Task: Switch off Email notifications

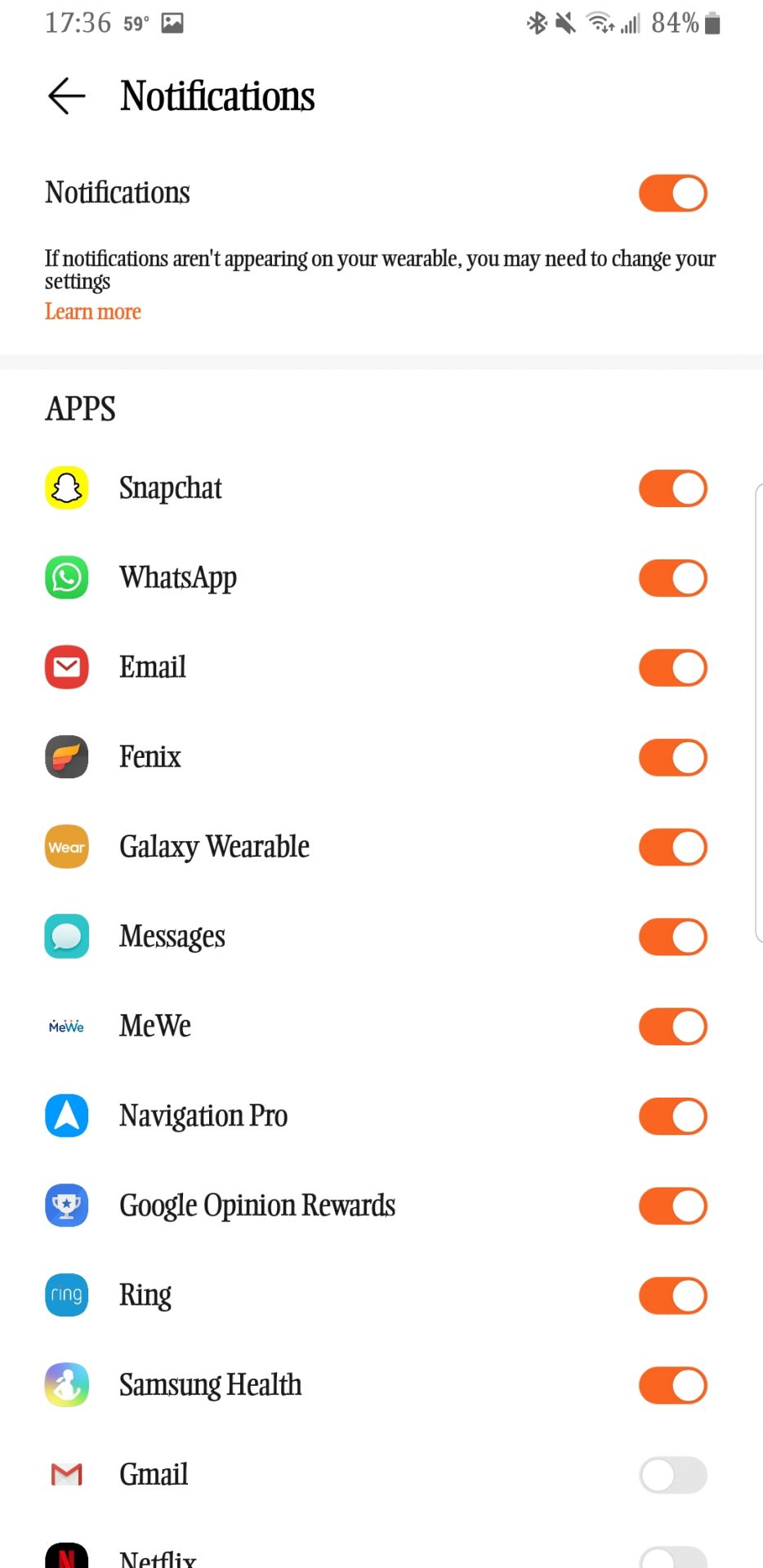Action: [673, 668]
